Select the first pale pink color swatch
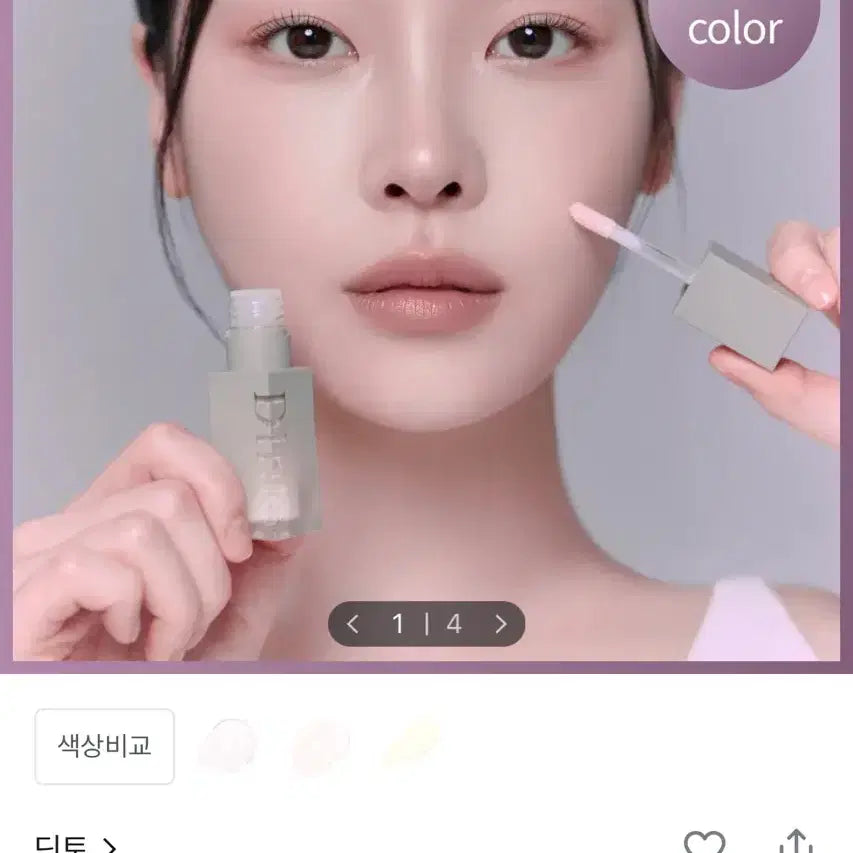This screenshot has width=853, height=853. pos(228,745)
